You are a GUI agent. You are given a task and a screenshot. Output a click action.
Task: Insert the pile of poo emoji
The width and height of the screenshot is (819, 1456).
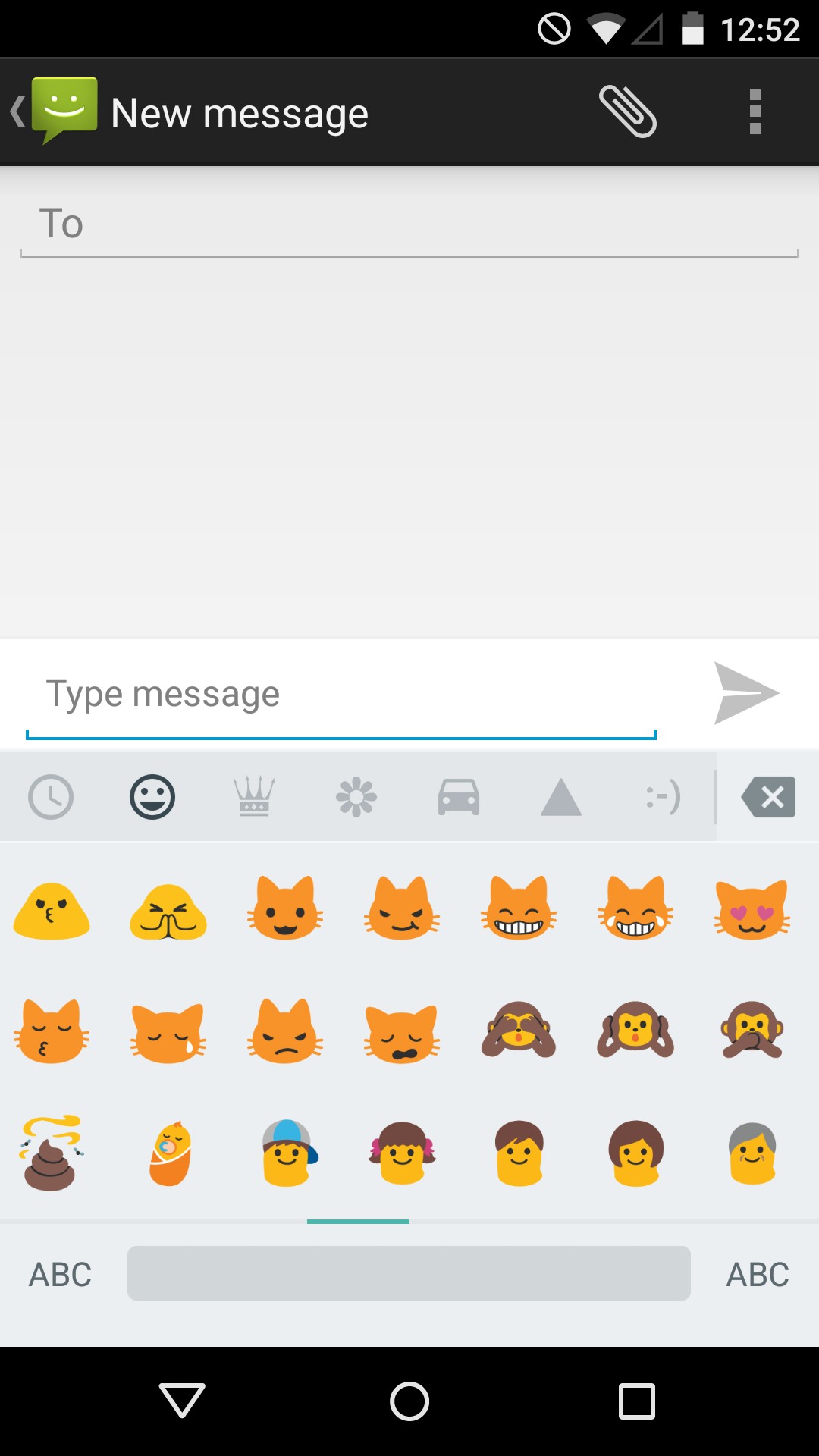(52, 1153)
